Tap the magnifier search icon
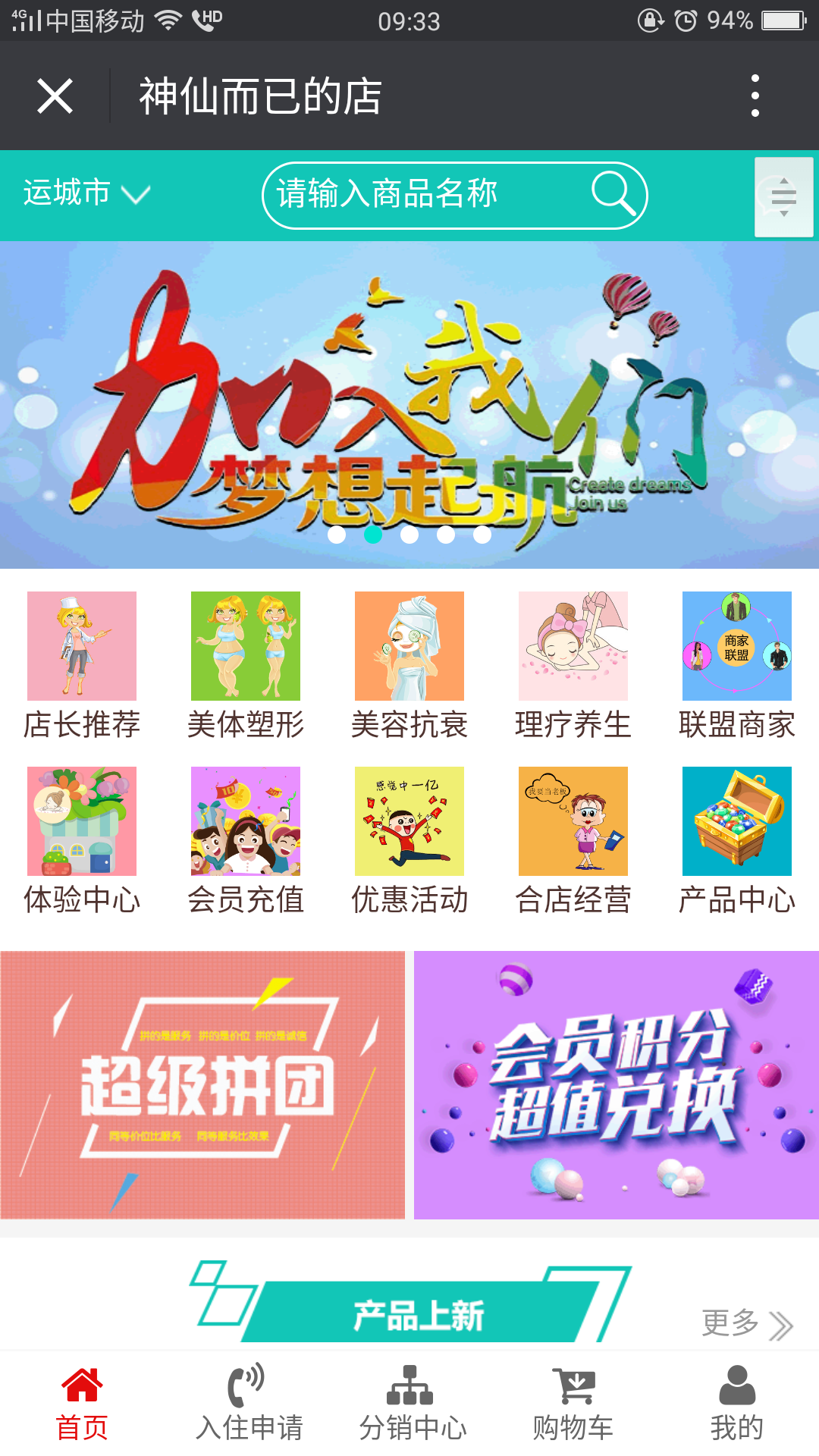819x1456 pixels. 613,193
